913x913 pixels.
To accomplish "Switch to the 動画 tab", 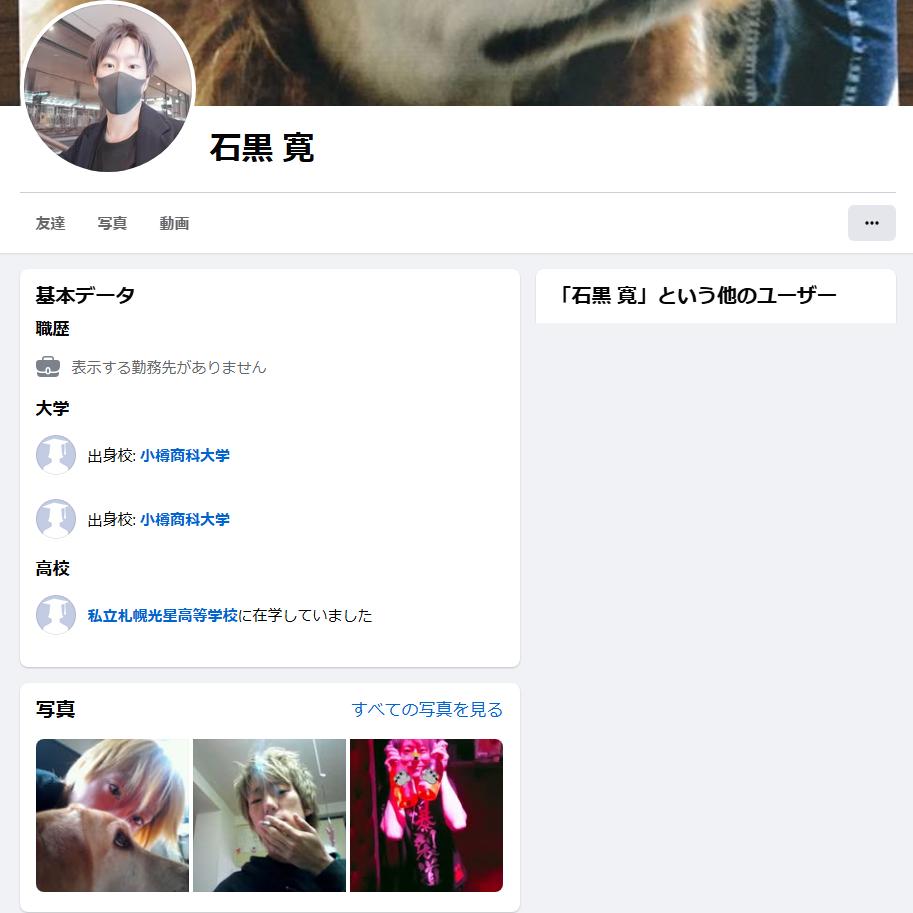I will click(x=174, y=223).
